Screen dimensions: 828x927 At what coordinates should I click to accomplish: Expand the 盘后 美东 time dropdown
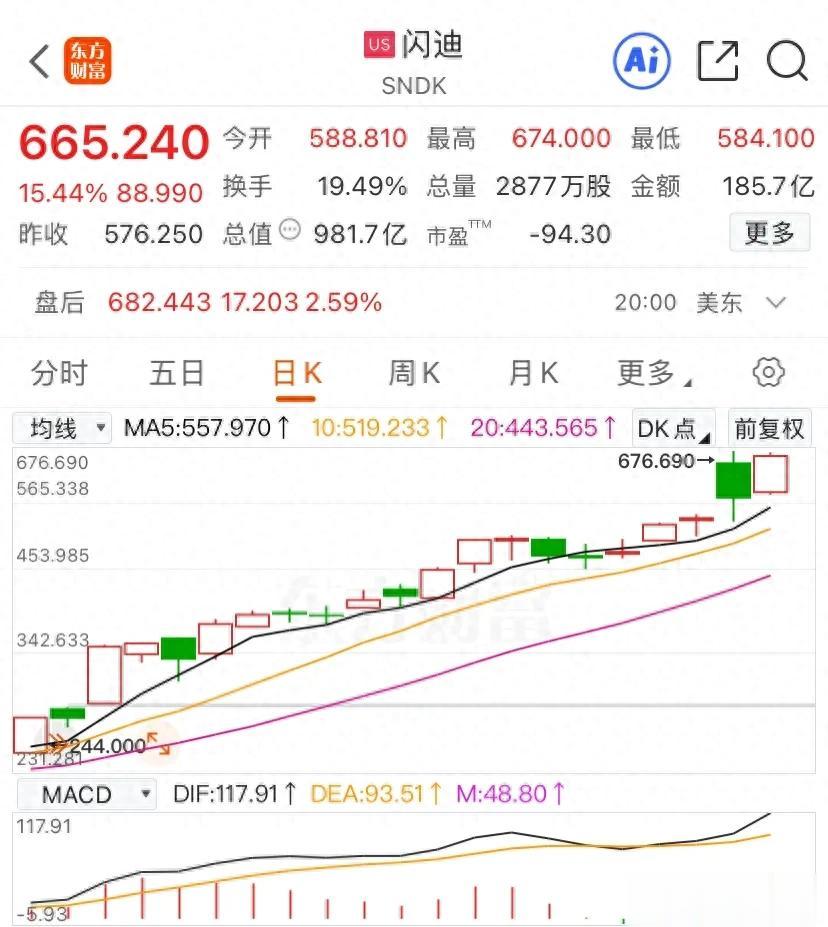[x=775, y=302]
